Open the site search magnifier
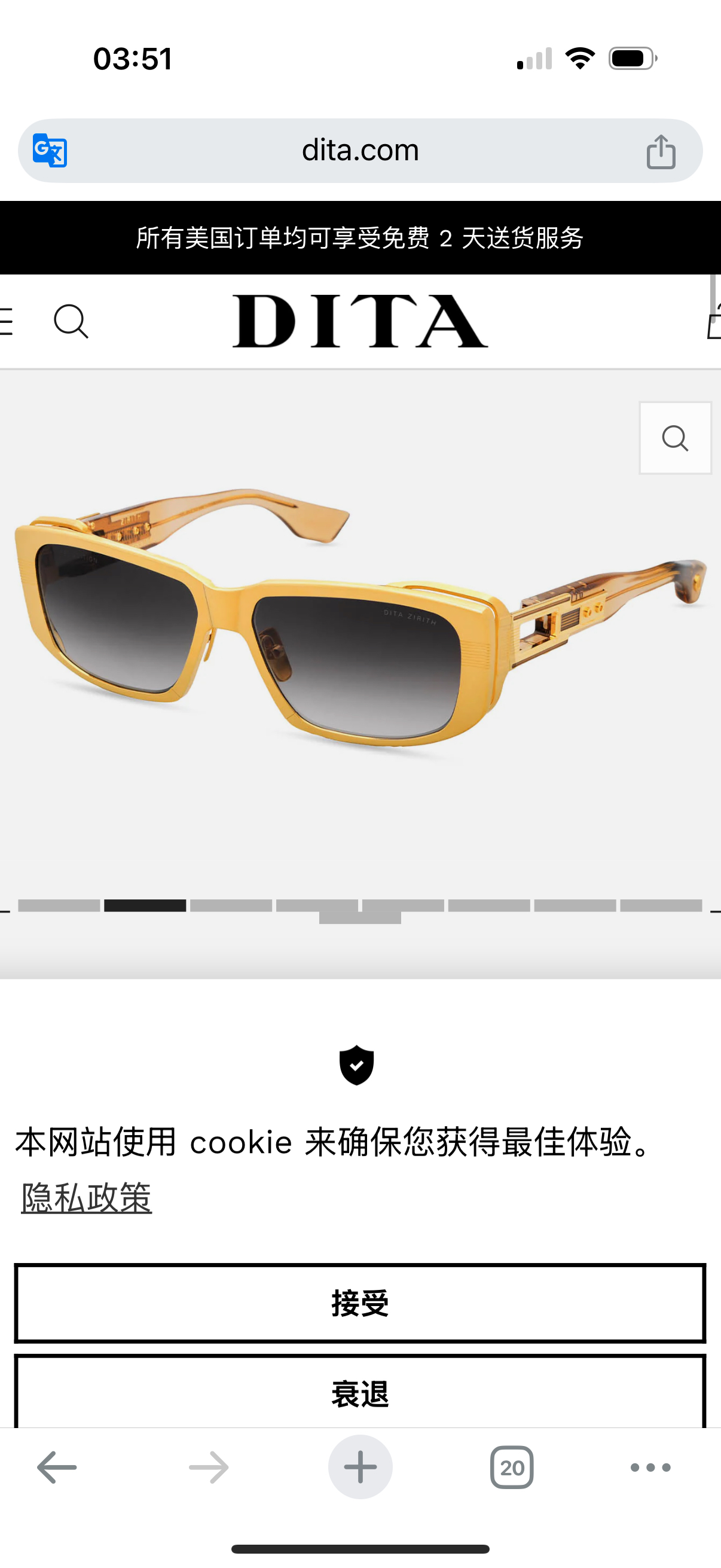Screen dimensions: 721x1568 pyautogui.click(x=71, y=321)
